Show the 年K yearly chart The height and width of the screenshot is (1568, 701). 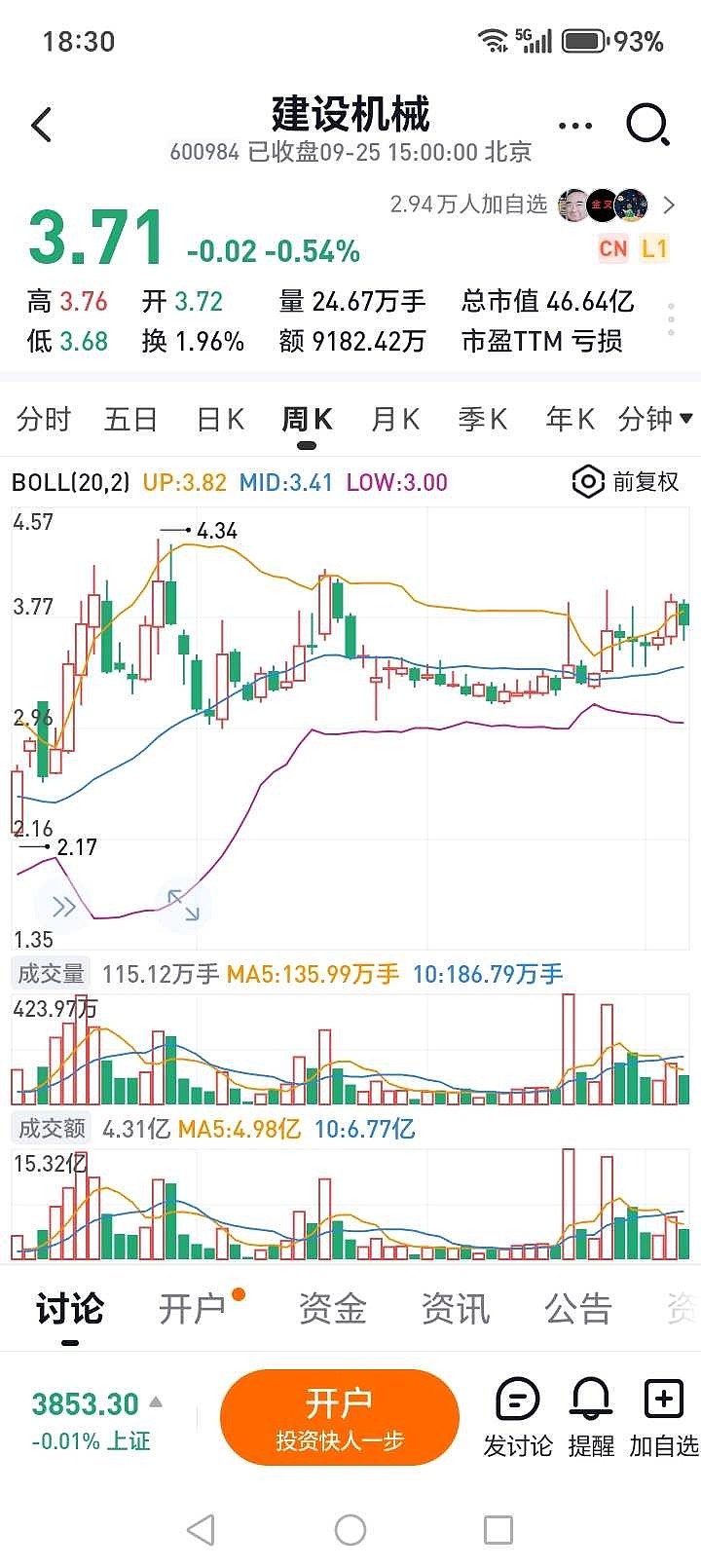[571, 420]
